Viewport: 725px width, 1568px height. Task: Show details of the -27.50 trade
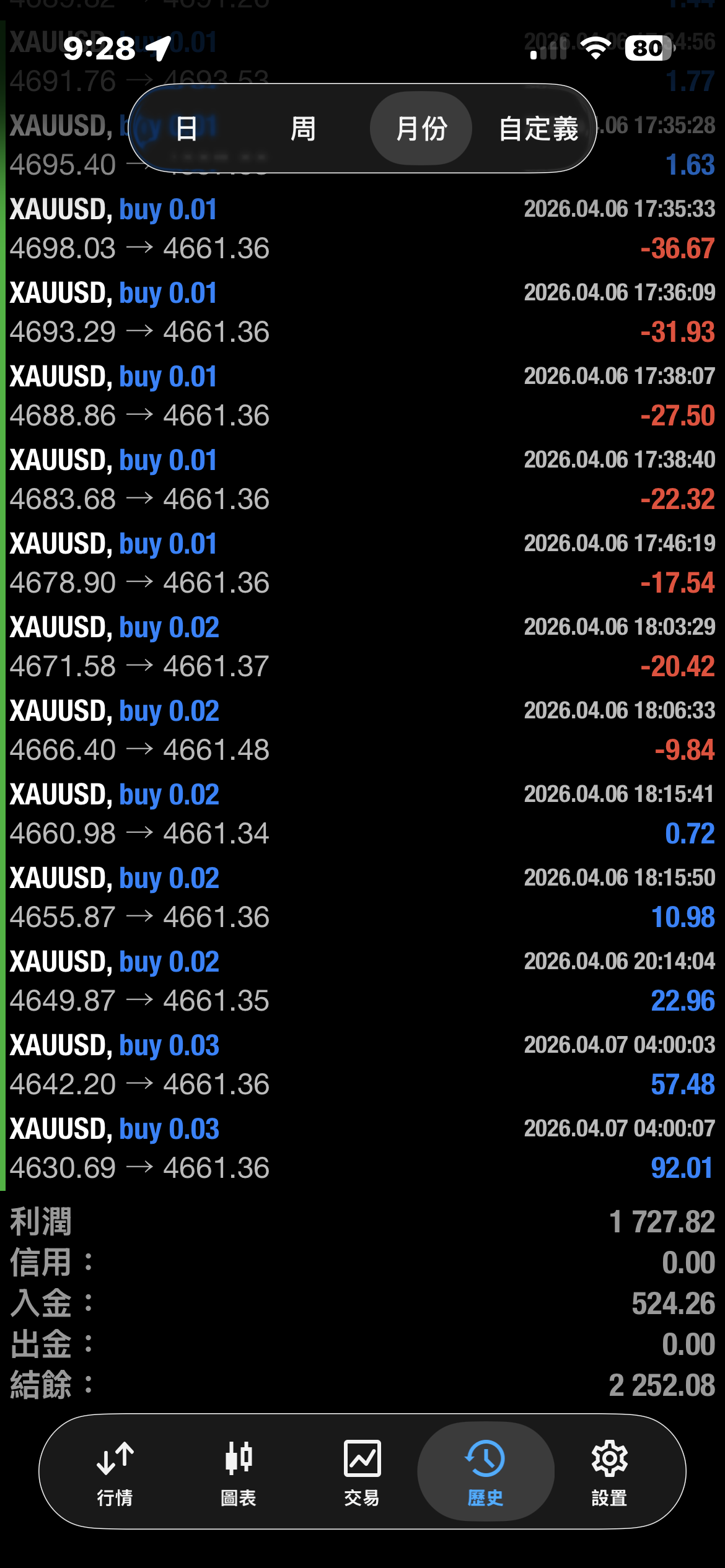[362, 396]
